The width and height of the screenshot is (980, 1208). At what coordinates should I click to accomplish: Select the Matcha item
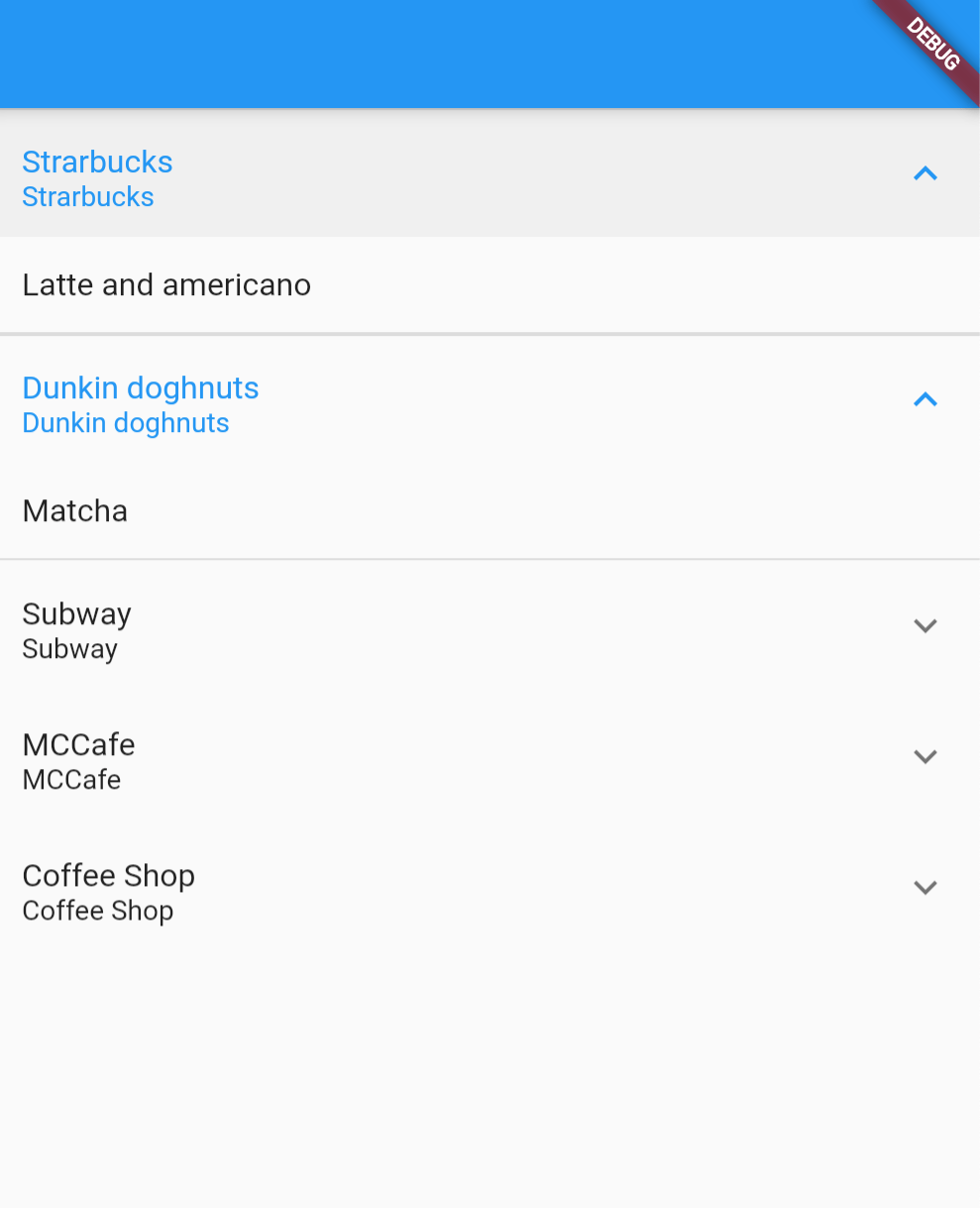coord(74,510)
